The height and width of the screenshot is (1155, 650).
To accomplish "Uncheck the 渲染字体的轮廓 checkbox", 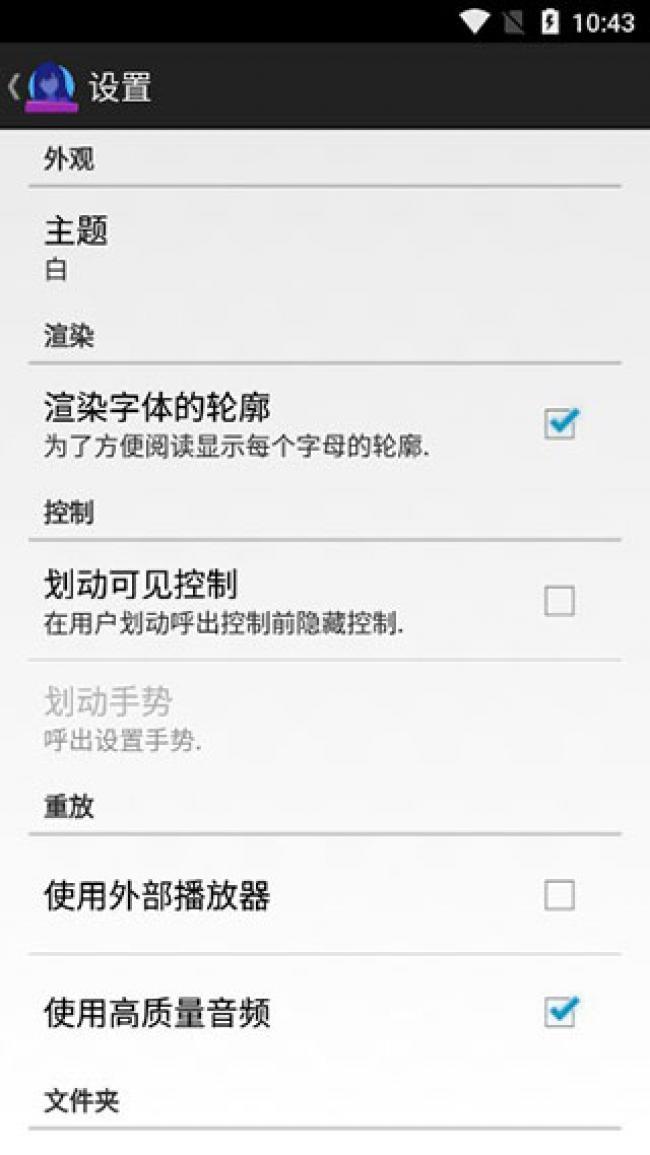I will coord(559,423).
